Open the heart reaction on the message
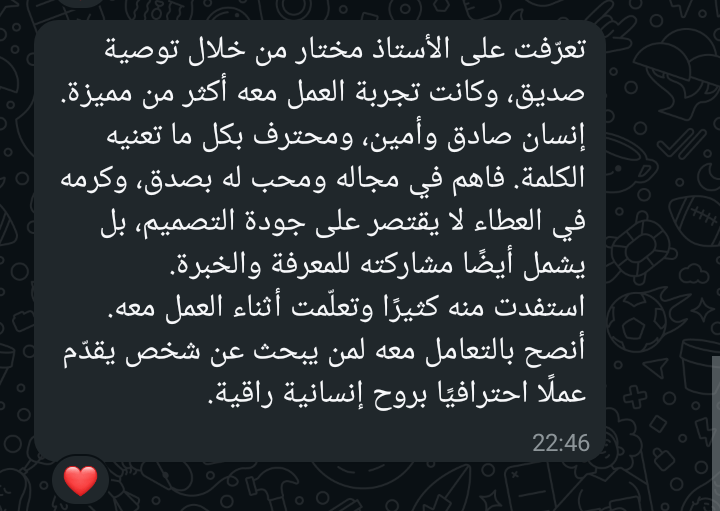 pos(80,481)
